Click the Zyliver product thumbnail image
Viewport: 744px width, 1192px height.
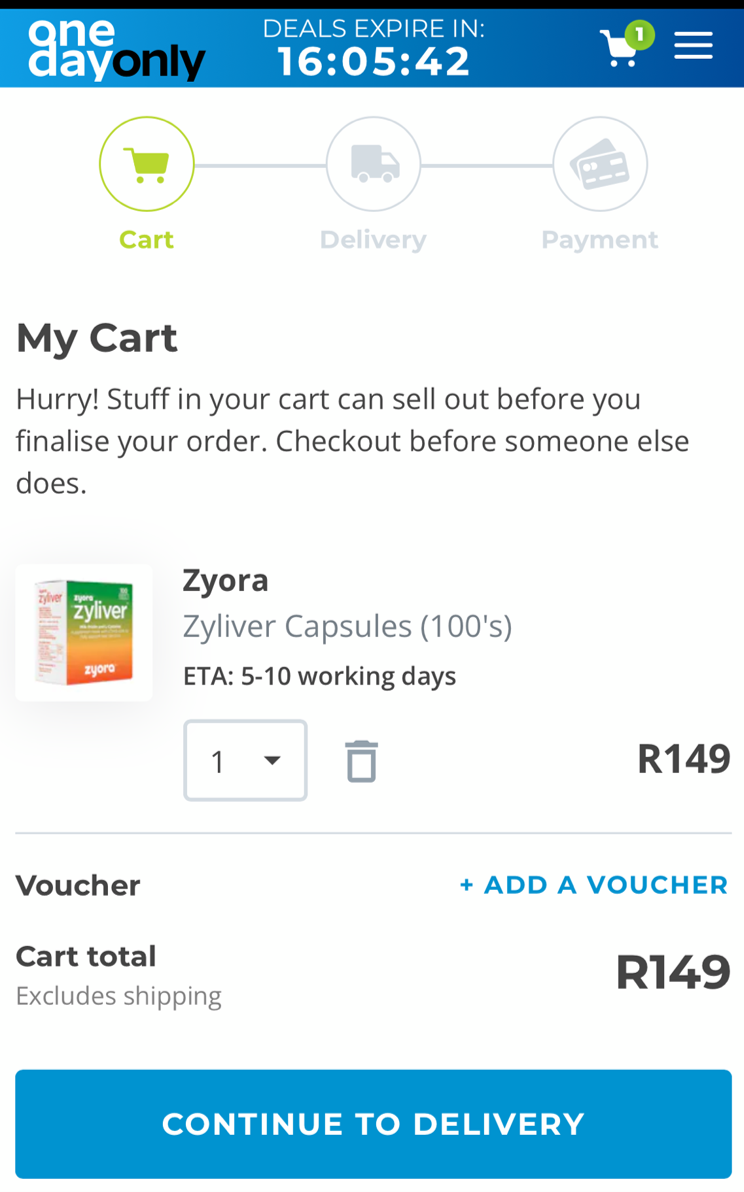click(x=83, y=632)
